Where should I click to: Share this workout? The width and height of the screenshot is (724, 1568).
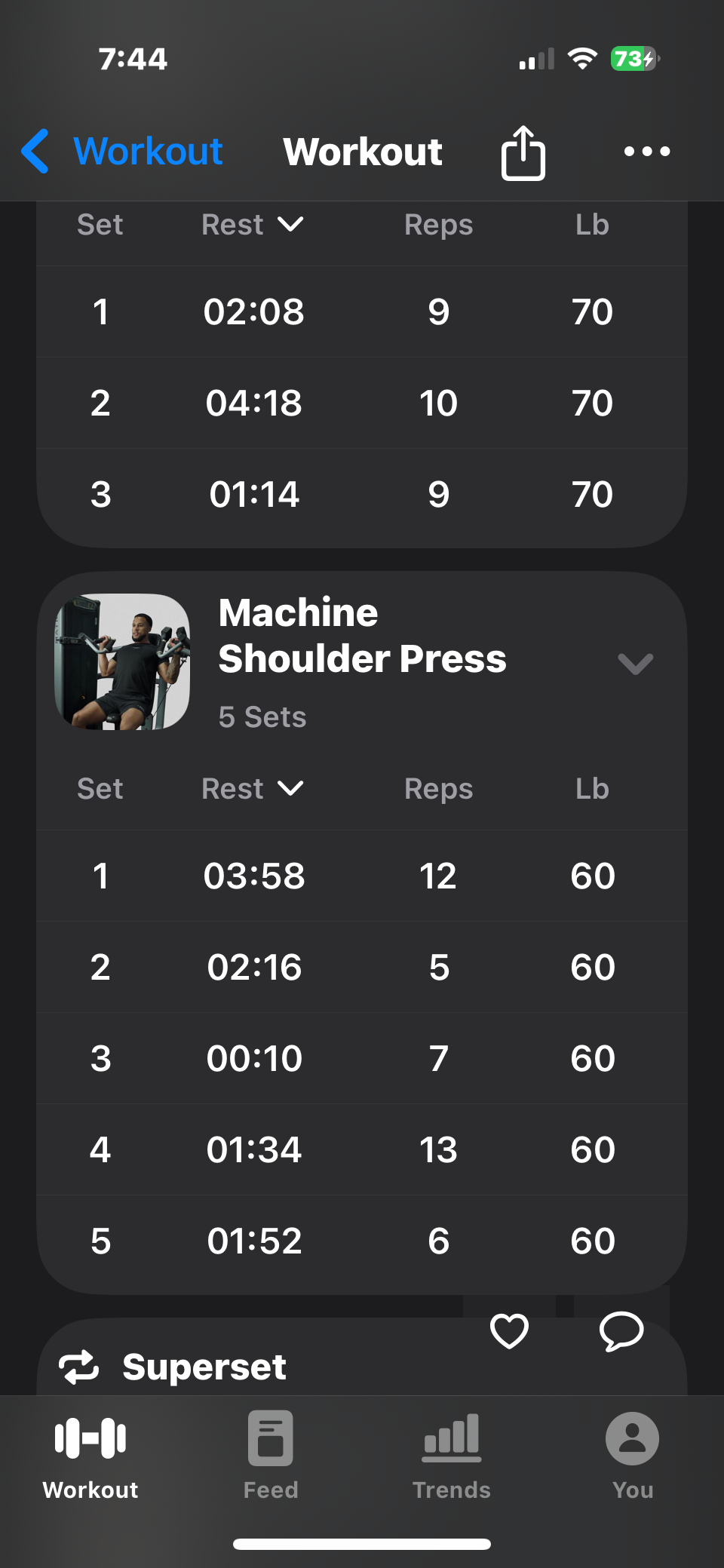(523, 152)
